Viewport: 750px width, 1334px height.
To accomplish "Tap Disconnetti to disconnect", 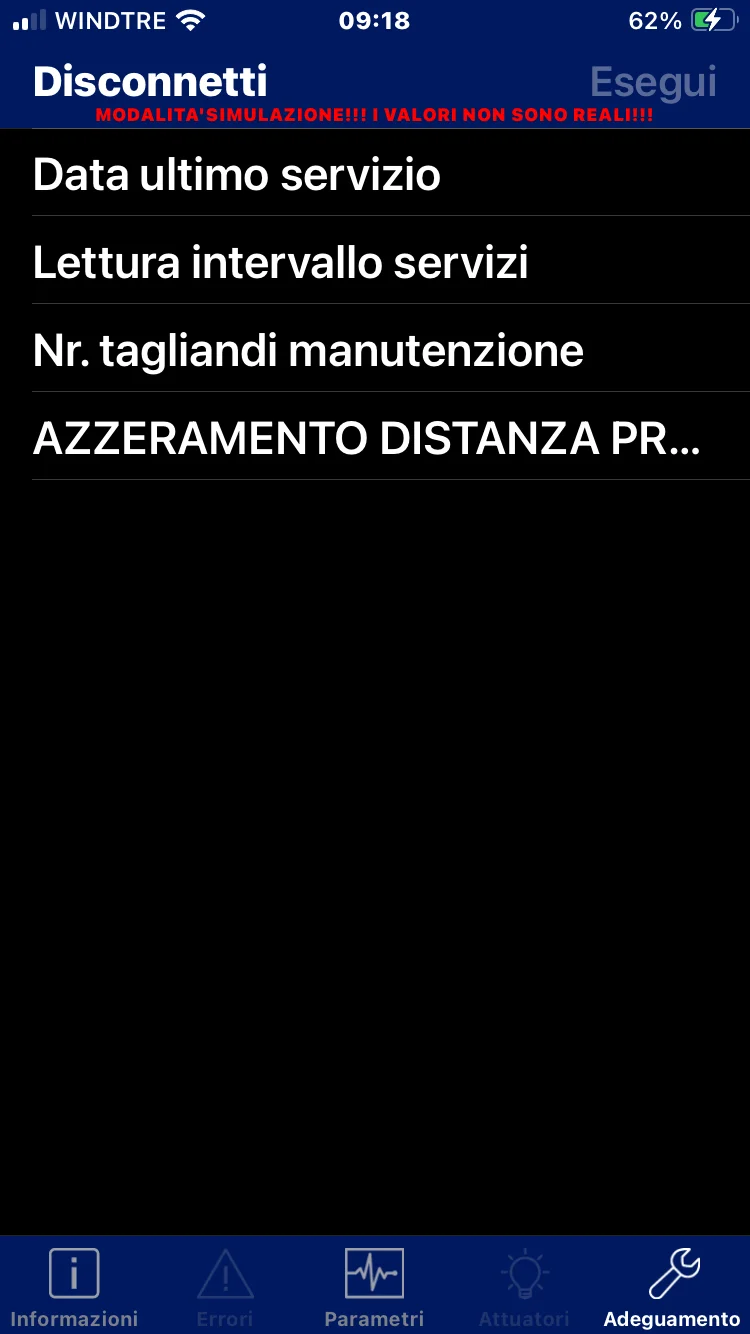I will pyautogui.click(x=150, y=81).
